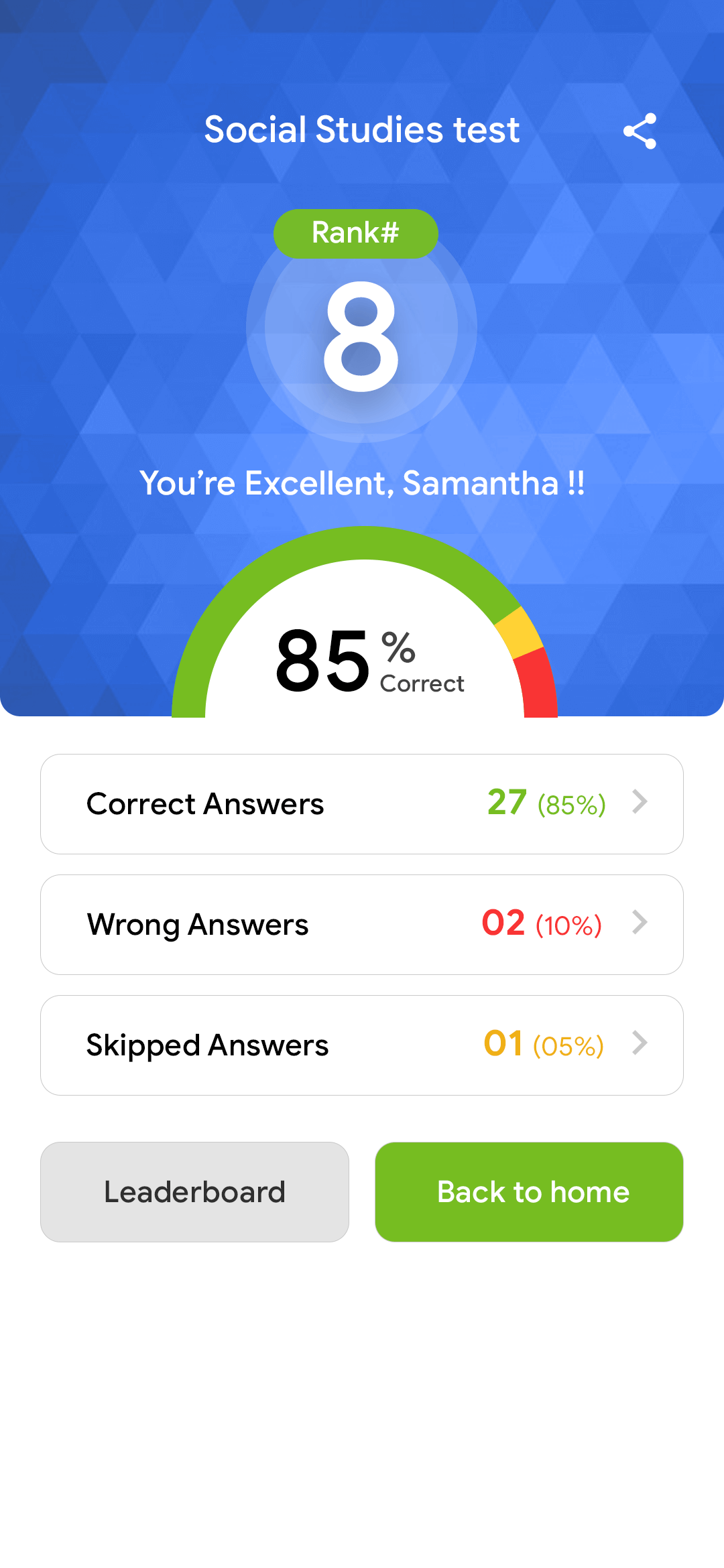
Task: Open the Correct Answers details
Action: pos(362,803)
